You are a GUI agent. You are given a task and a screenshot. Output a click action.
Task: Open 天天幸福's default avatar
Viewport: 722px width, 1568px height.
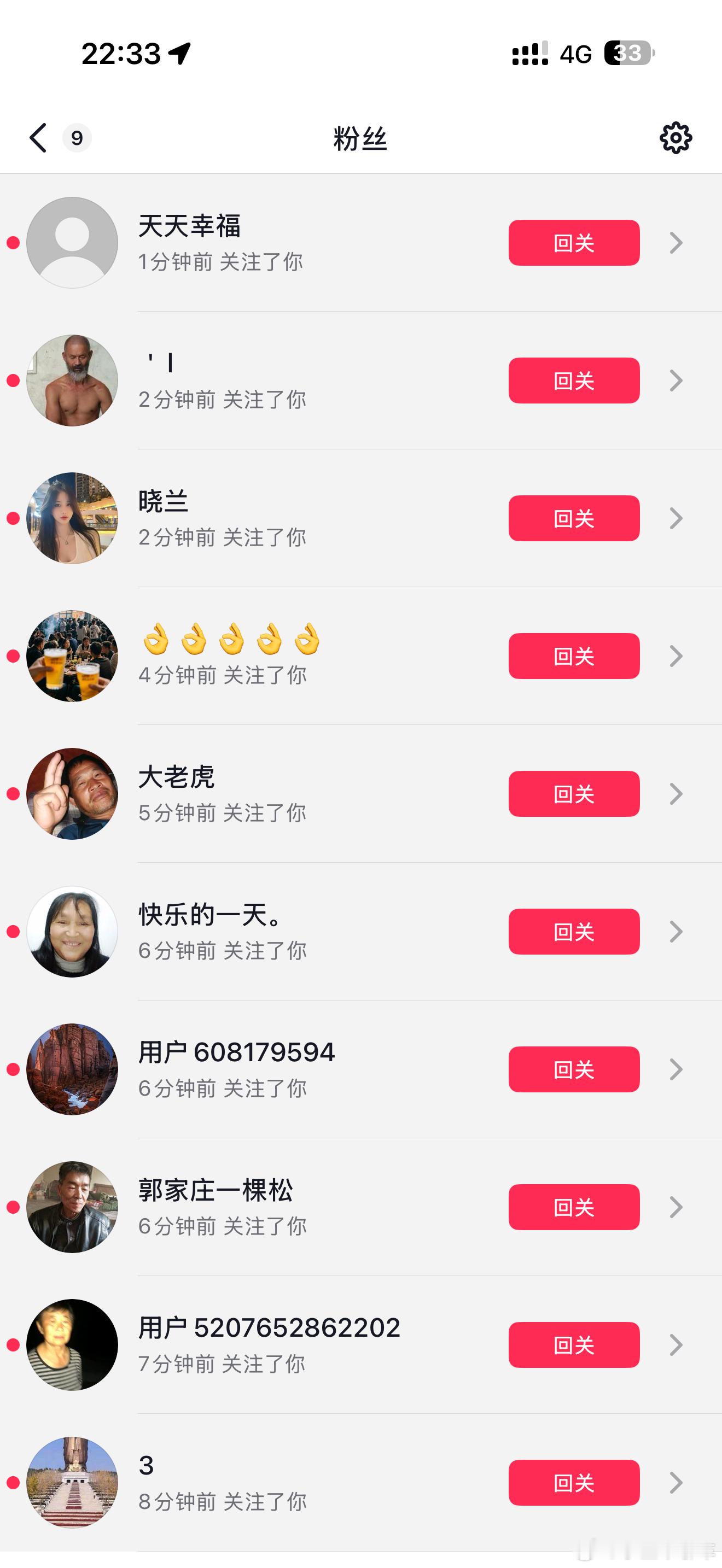click(x=72, y=242)
